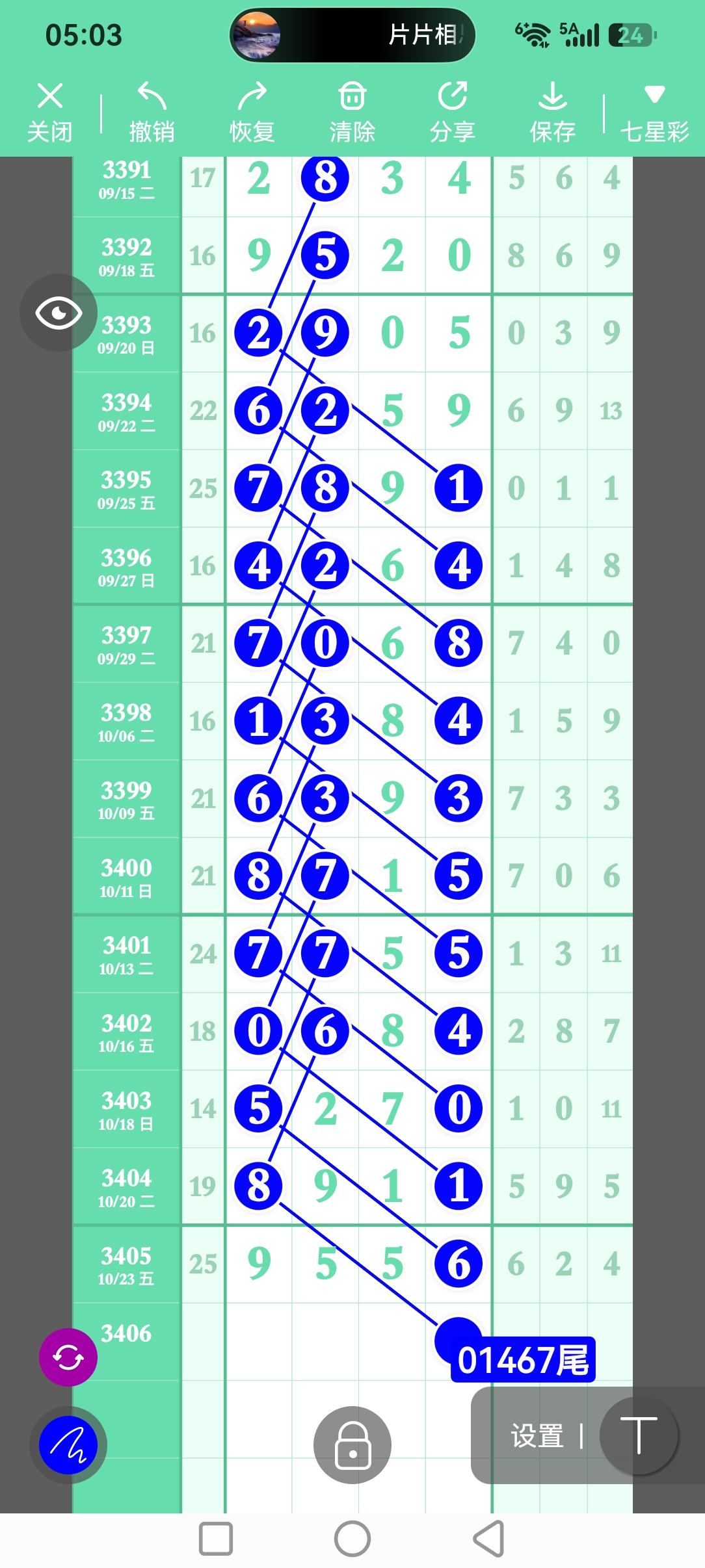Image resolution: width=705 pixels, height=1568 pixels.
Task: Select the blue pen drawing tool
Action: pyautogui.click(x=68, y=1444)
